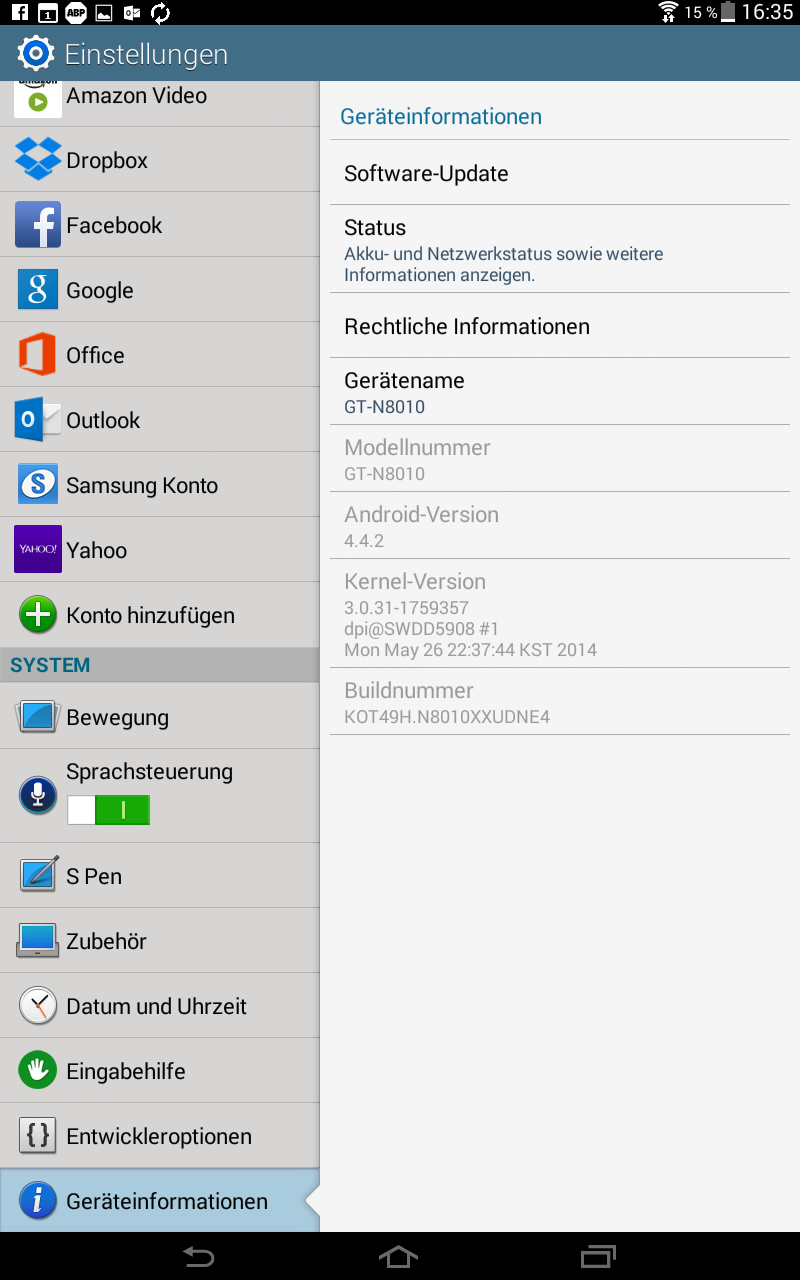The height and width of the screenshot is (1280, 800).
Task: Open Datum und Uhrzeit
Action: pyautogui.click(x=160, y=1006)
